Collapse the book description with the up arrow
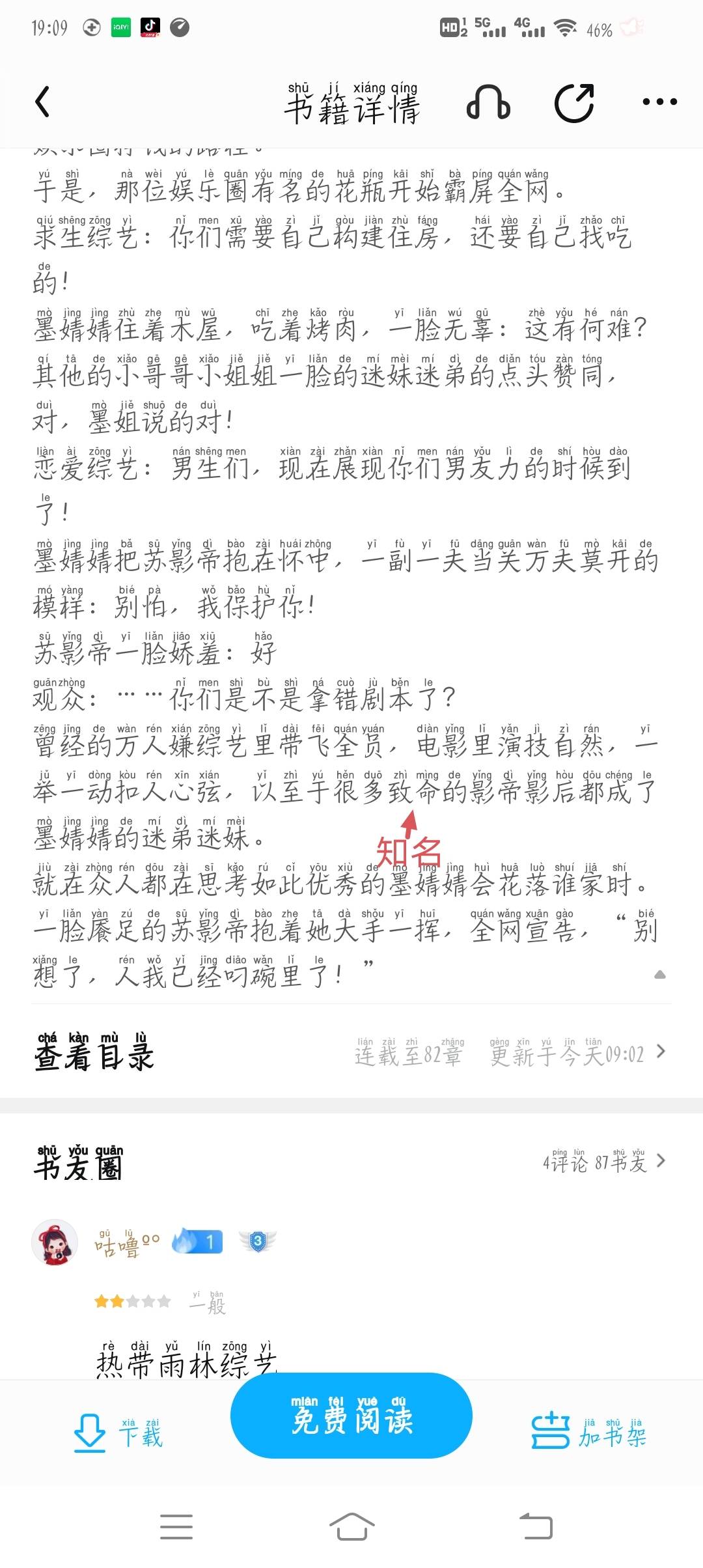 point(660,975)
